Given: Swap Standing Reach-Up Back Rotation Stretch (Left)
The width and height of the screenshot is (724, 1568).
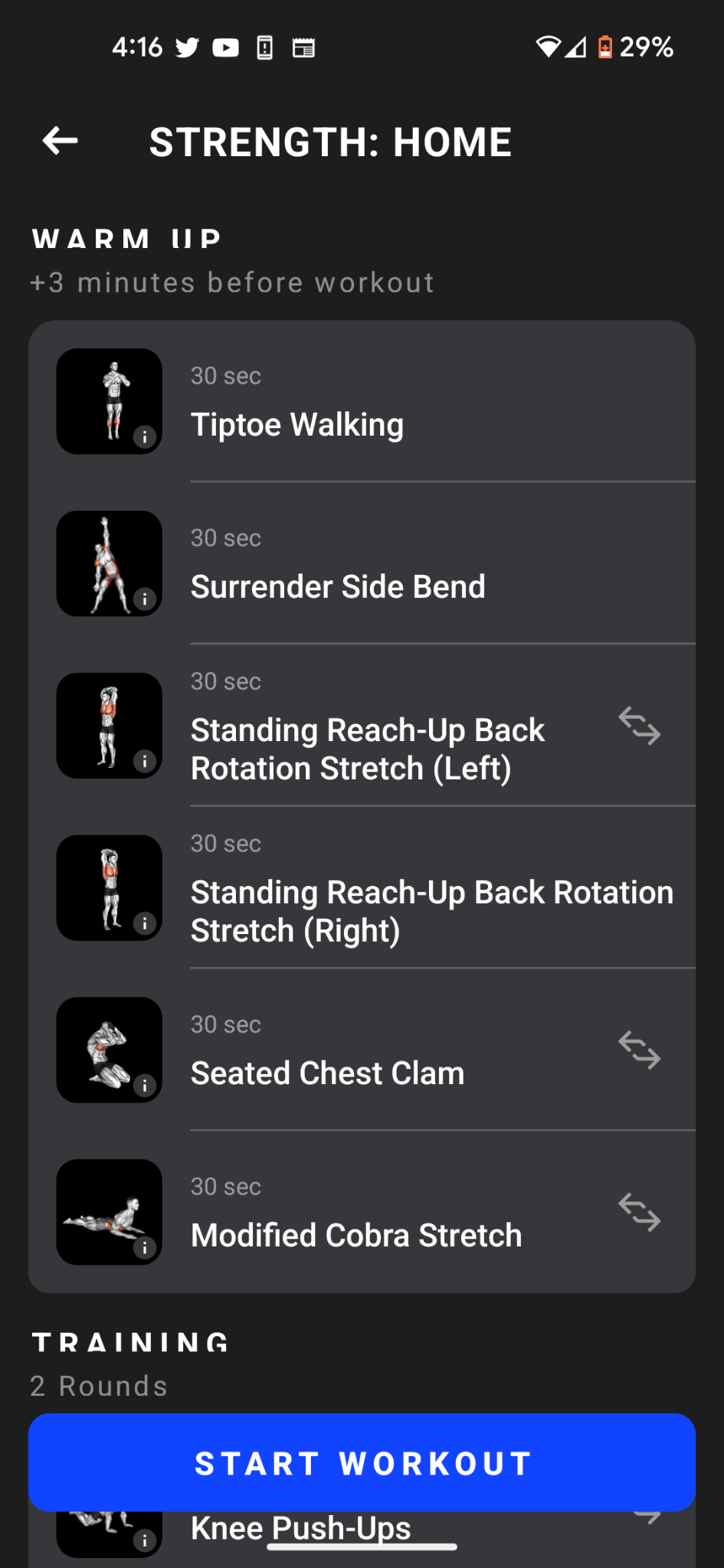Looking at the screenshot, I should tap(640, 726).
